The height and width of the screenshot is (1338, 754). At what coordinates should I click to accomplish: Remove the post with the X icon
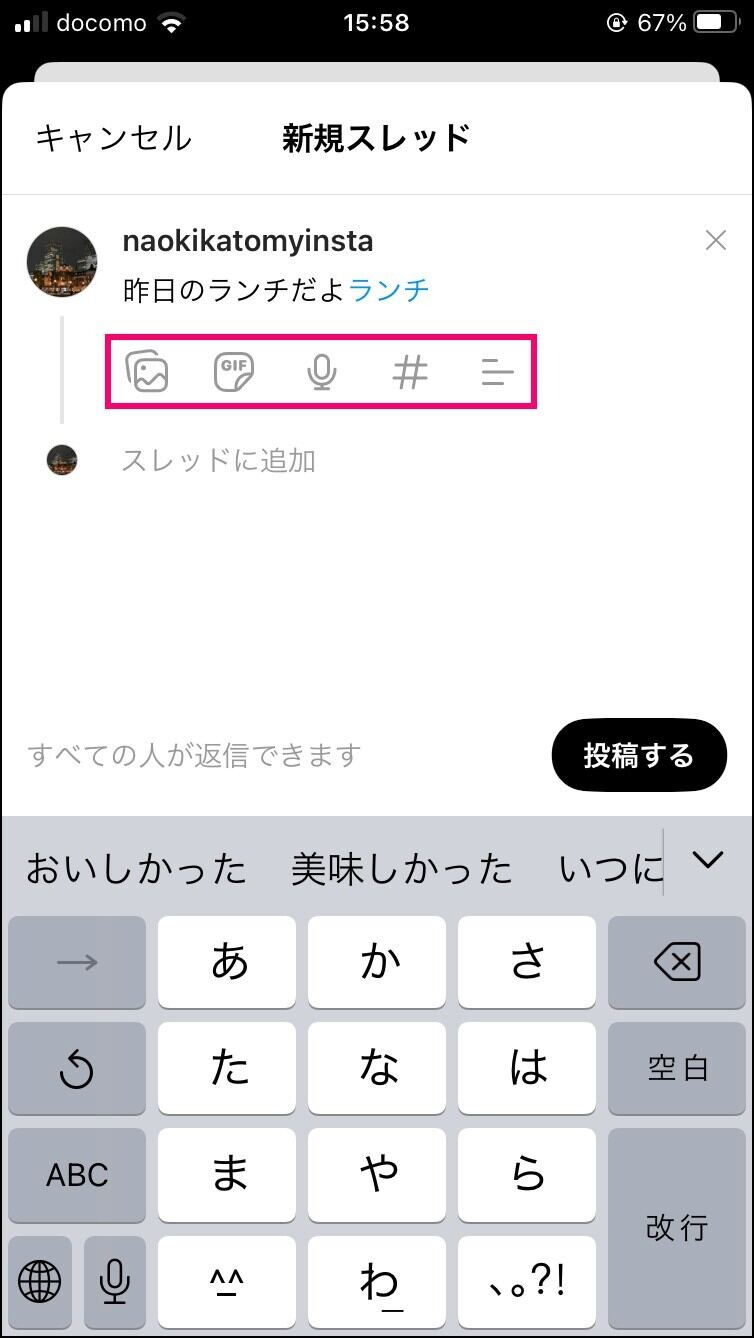tap(716, 240)
